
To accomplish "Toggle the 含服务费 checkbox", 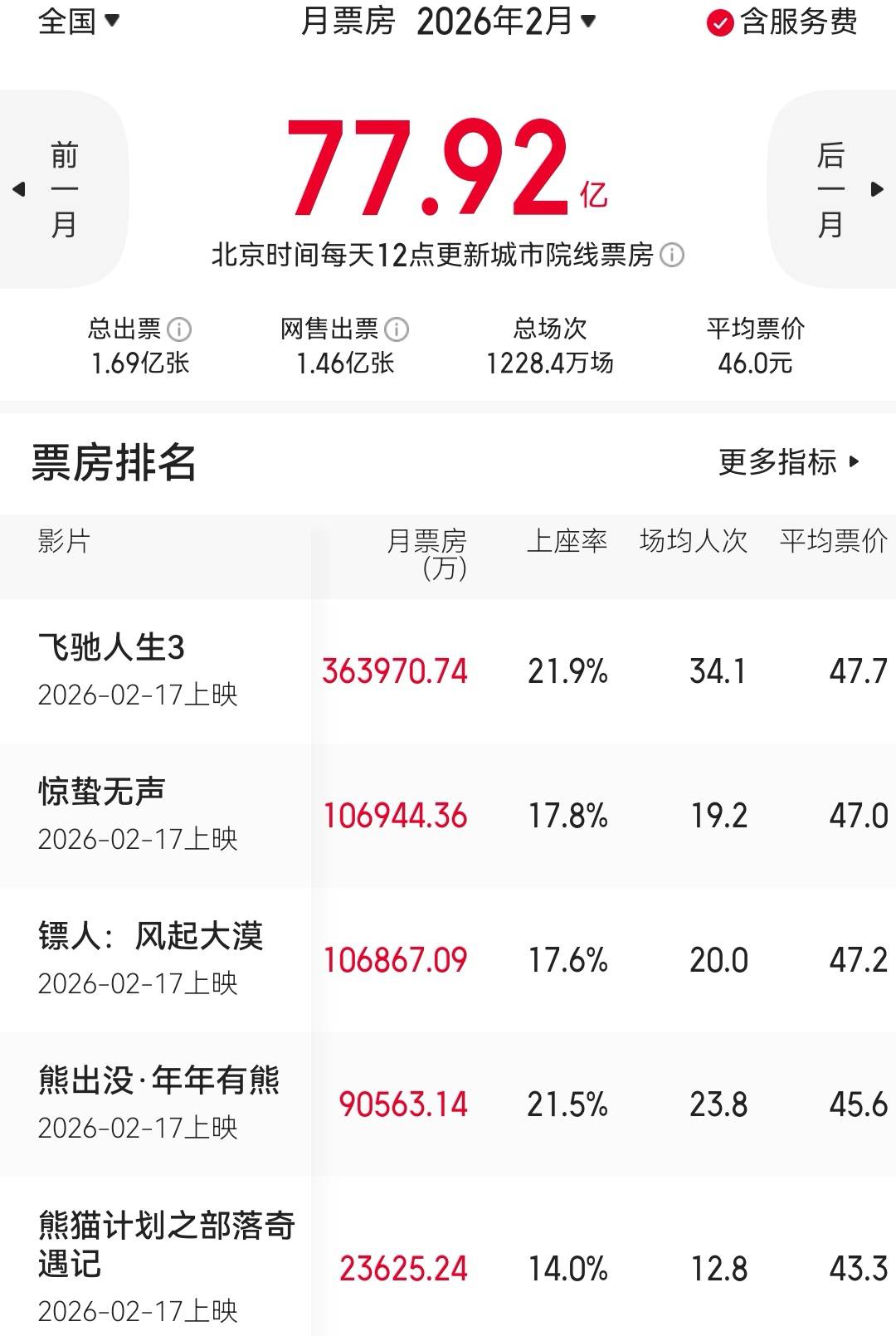I will (x=719, y=23).
